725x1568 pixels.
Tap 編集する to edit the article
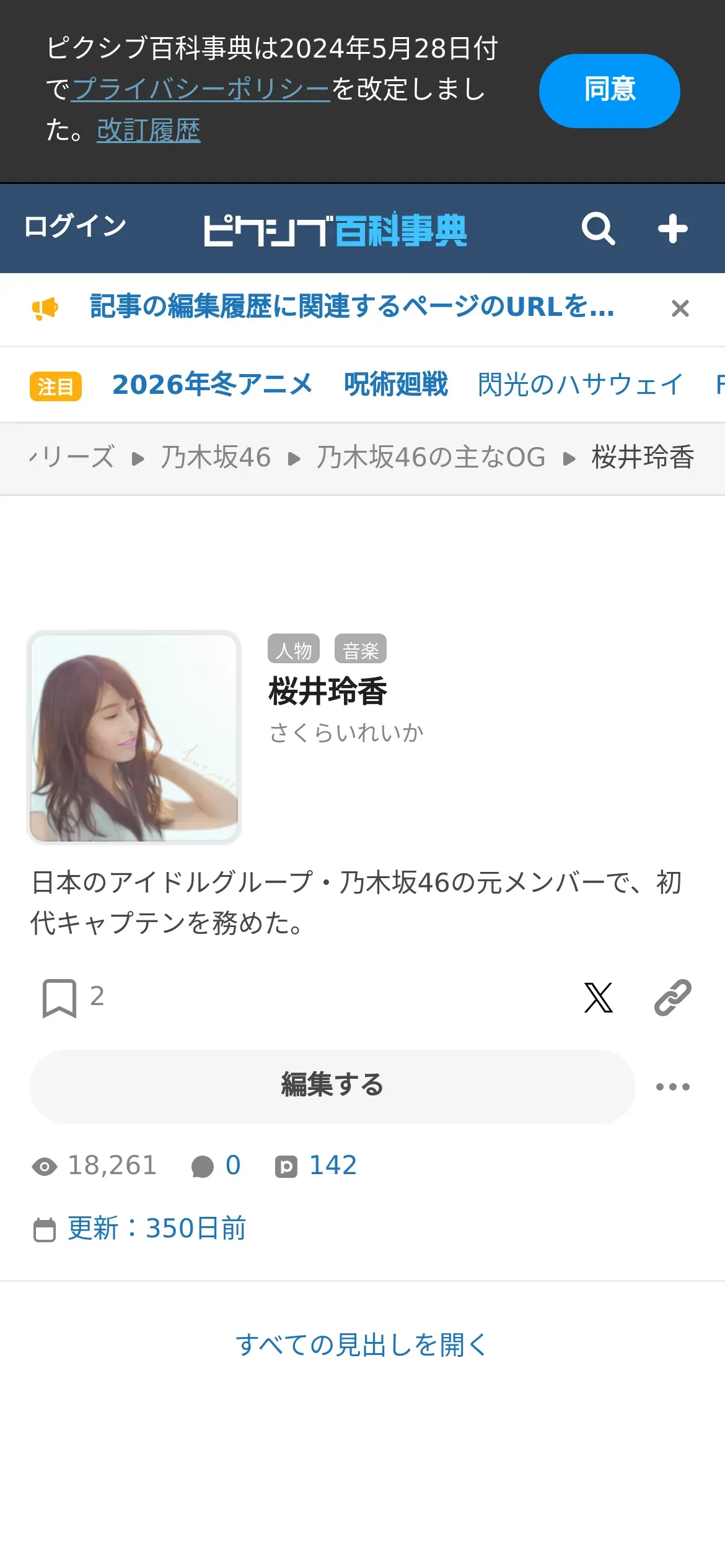(x=333, y=1086)
